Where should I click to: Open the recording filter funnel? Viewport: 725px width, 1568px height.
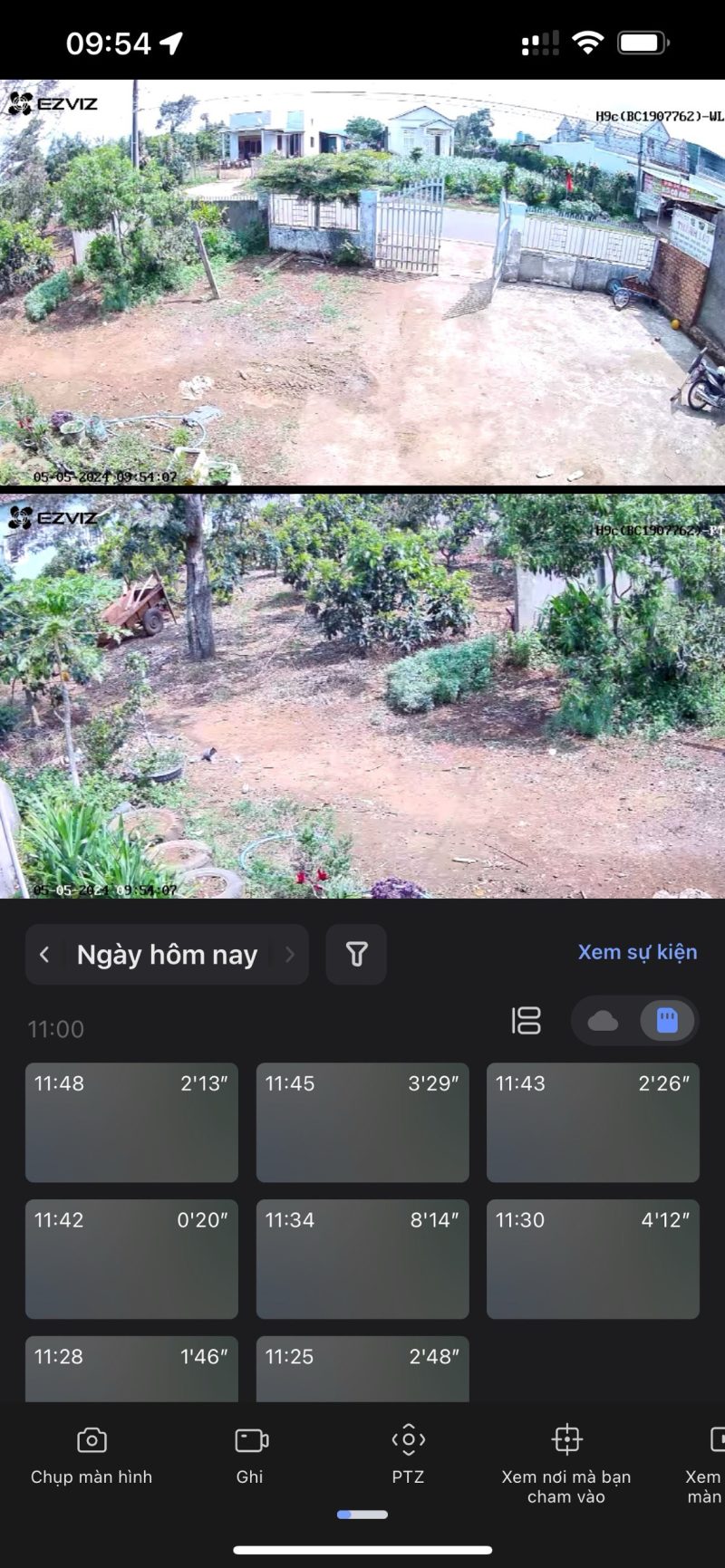tap(356, 955)
